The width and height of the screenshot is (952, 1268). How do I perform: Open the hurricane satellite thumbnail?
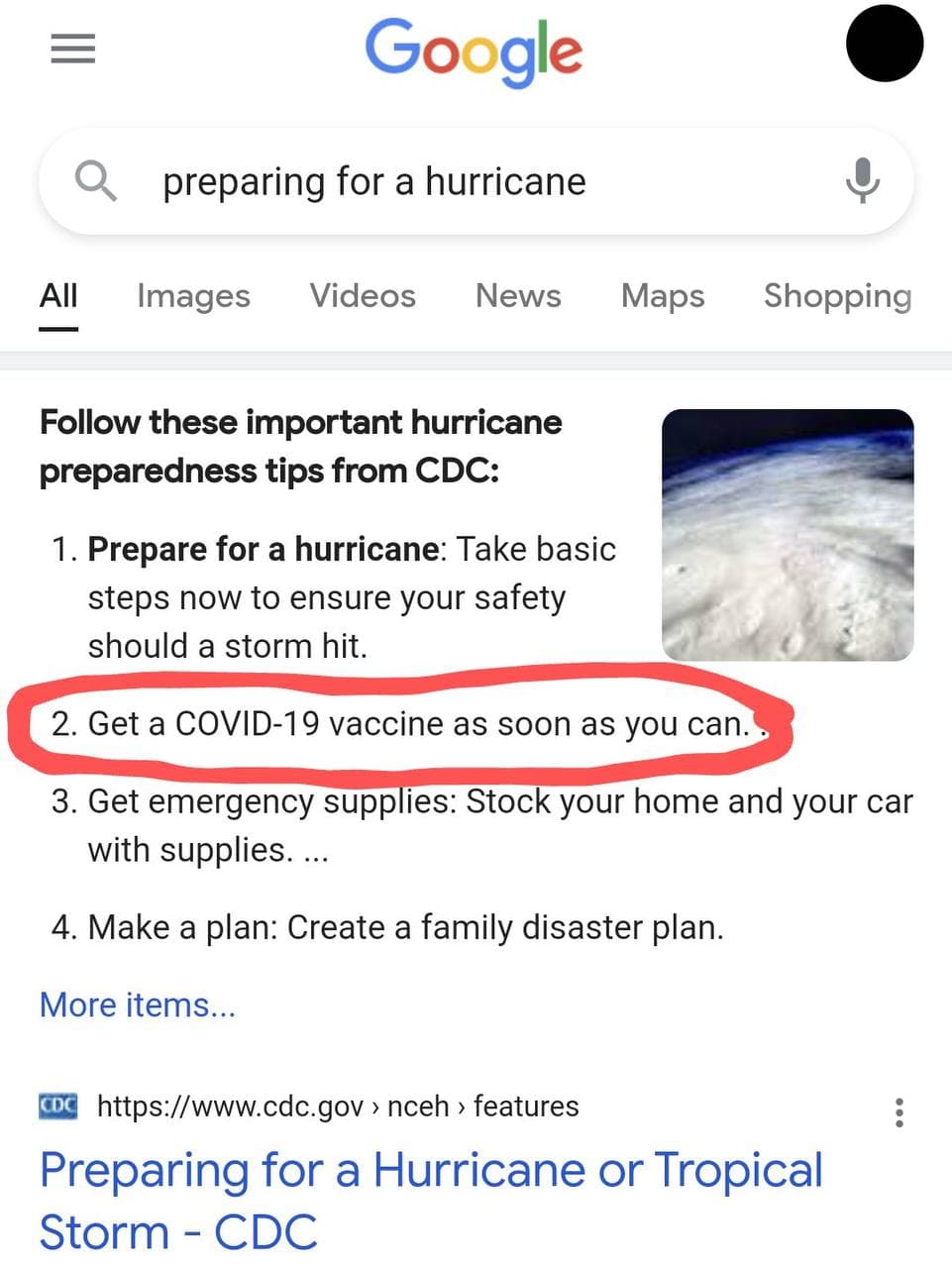(788, 535)
